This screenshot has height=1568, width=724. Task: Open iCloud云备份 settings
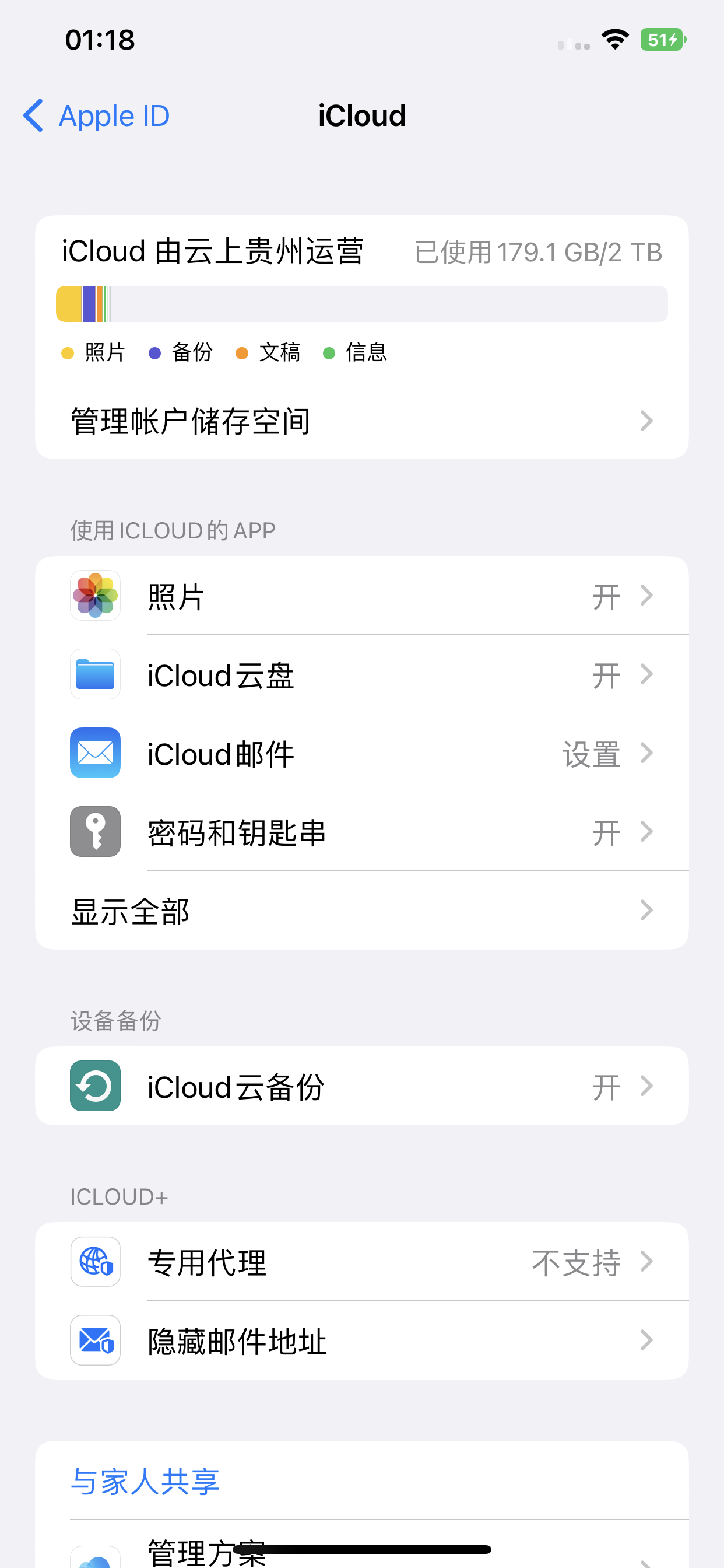tap(361, 1087)
